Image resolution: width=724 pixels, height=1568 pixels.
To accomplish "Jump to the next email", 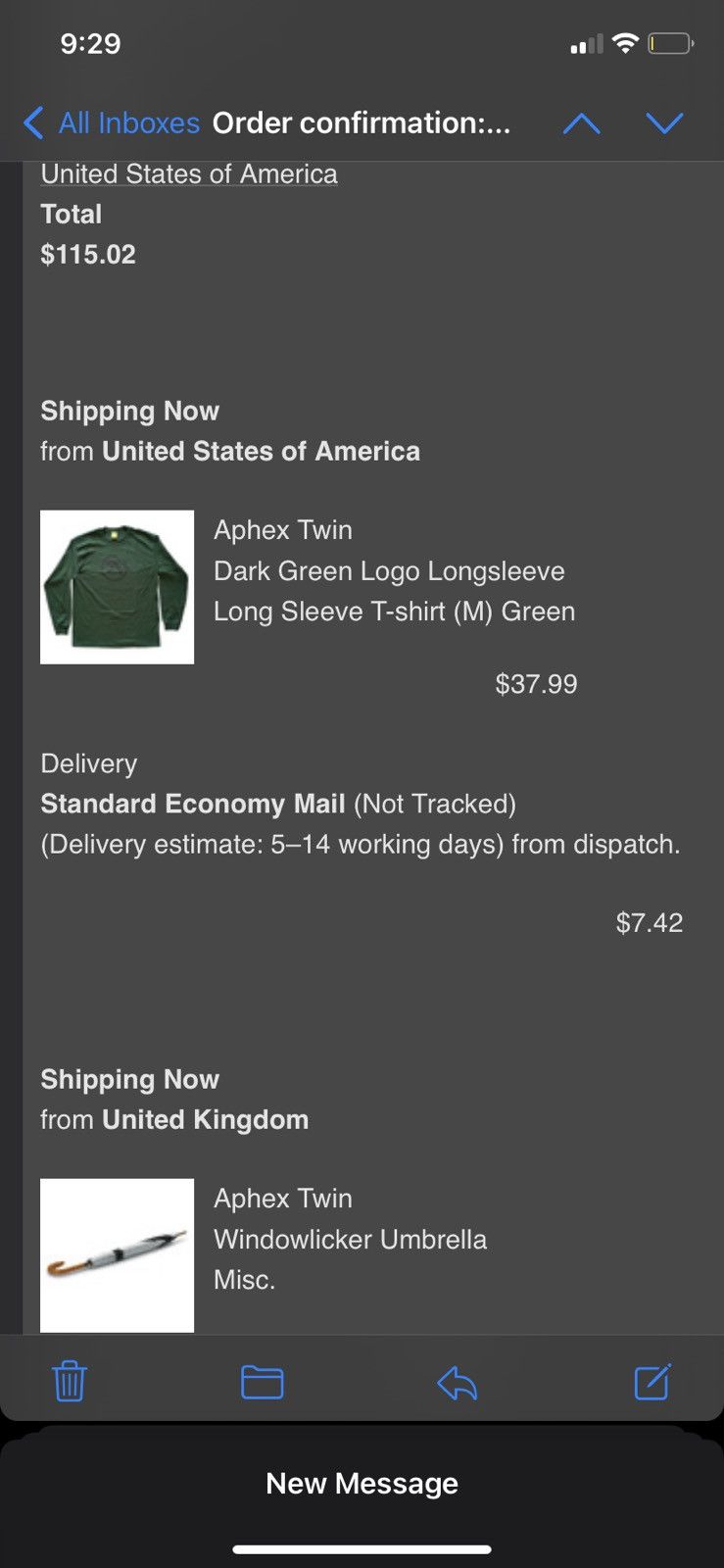I will point(664,123).
